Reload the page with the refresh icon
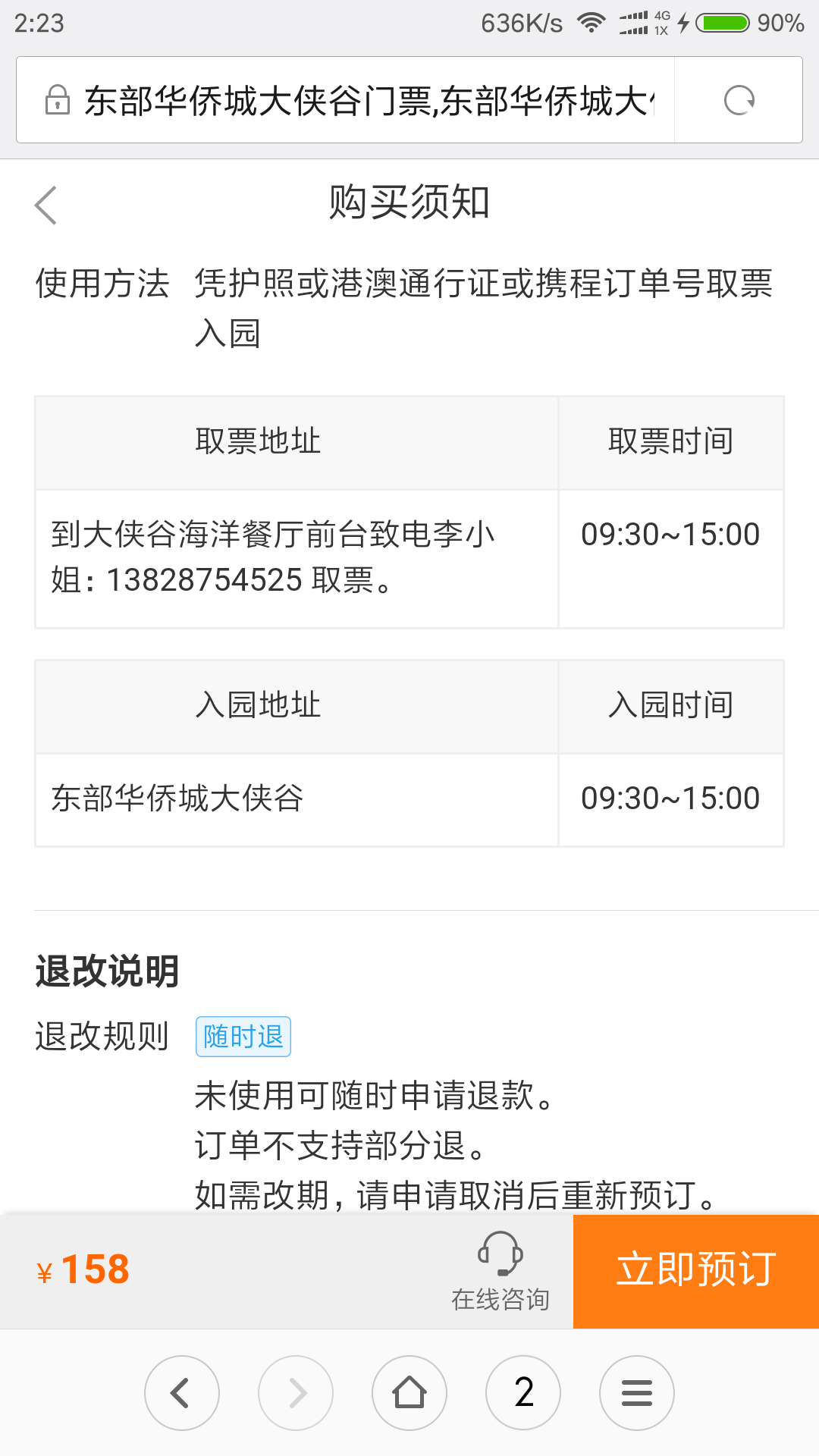Screen dimensions: 819x1456 (739, 100)
